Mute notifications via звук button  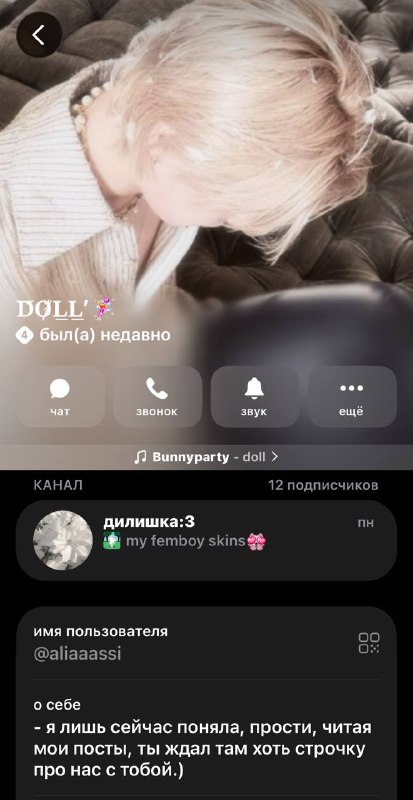tap(254, 397)
